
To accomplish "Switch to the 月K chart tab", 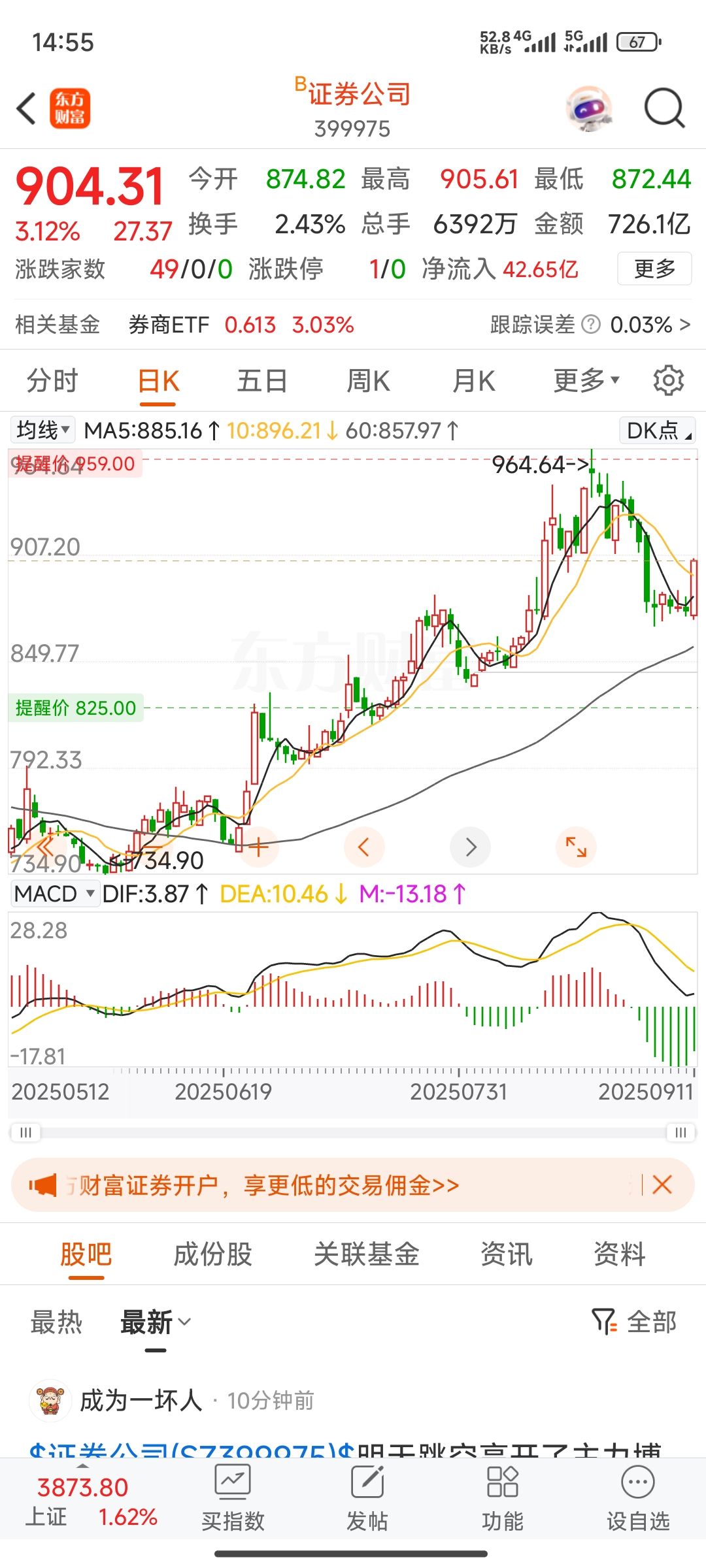I will pos(474,381).
